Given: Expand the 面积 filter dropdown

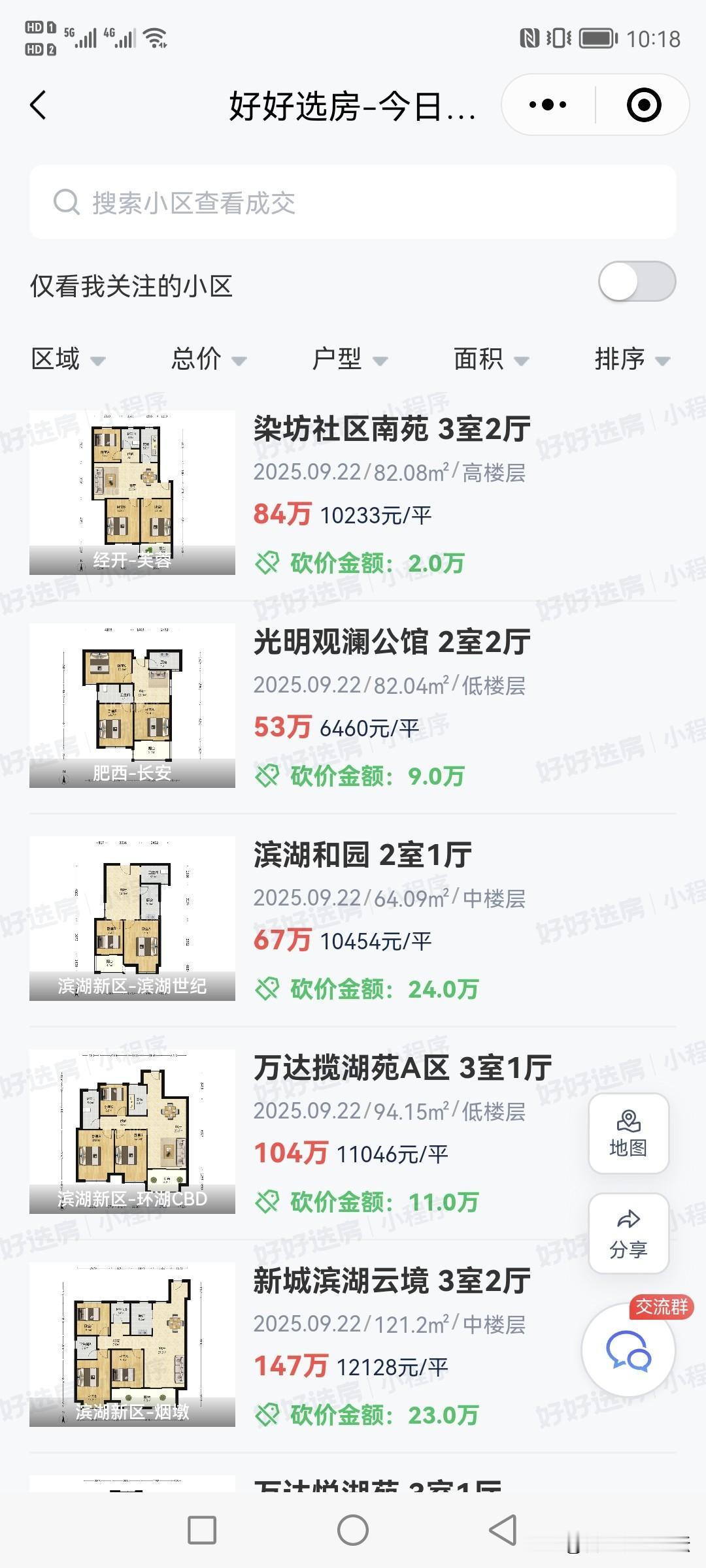Looking at the screenshot, I should coord(491,359).
